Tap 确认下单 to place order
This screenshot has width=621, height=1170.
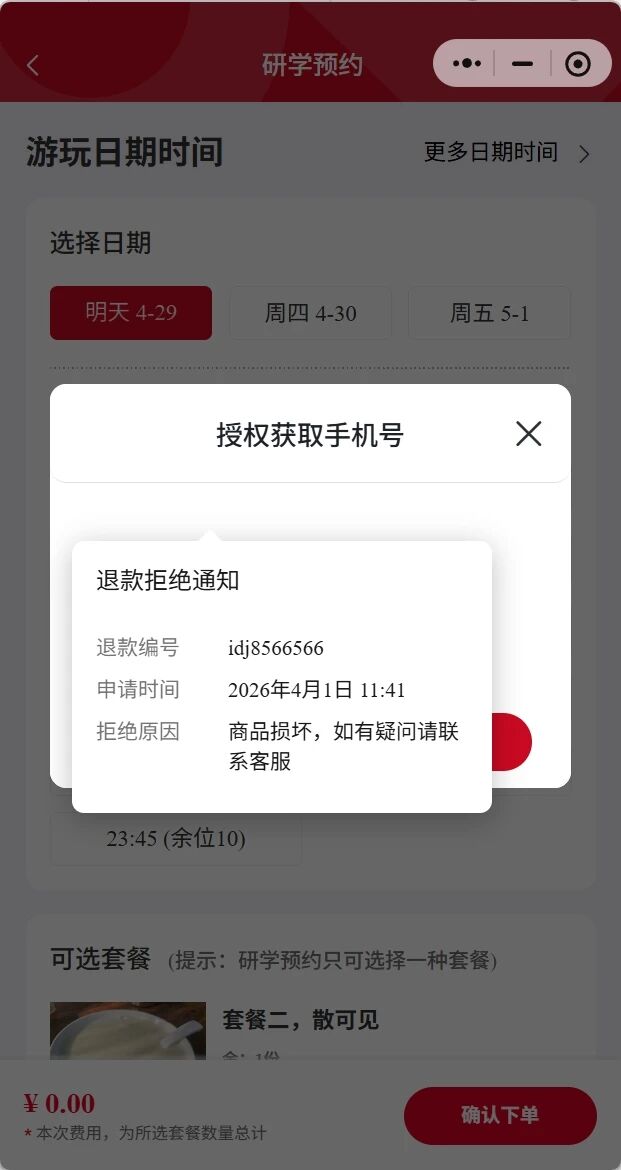[500, 1116]
